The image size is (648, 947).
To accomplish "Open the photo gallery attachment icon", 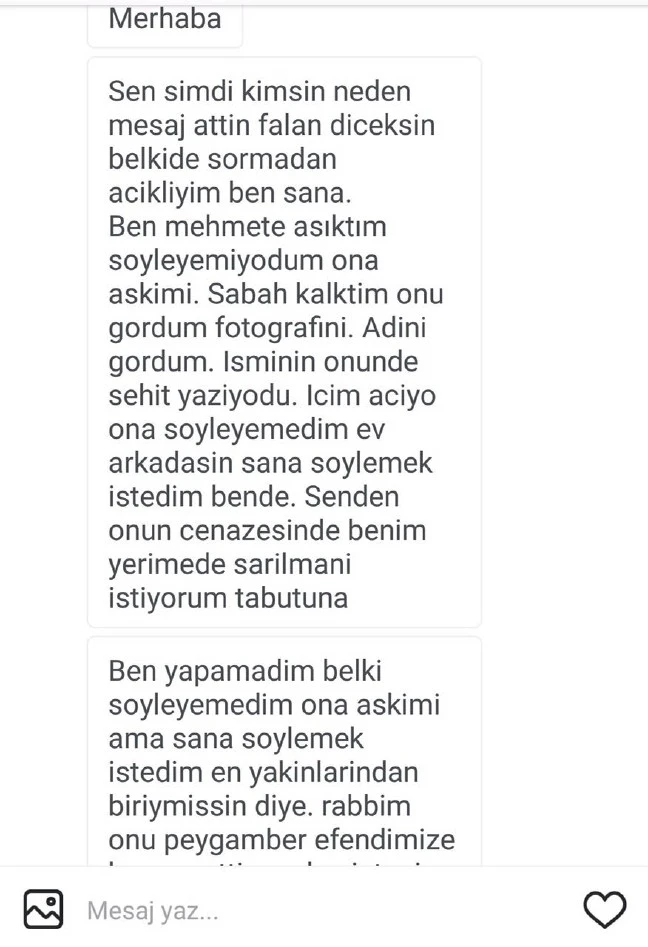I will [x=43, y=909].
